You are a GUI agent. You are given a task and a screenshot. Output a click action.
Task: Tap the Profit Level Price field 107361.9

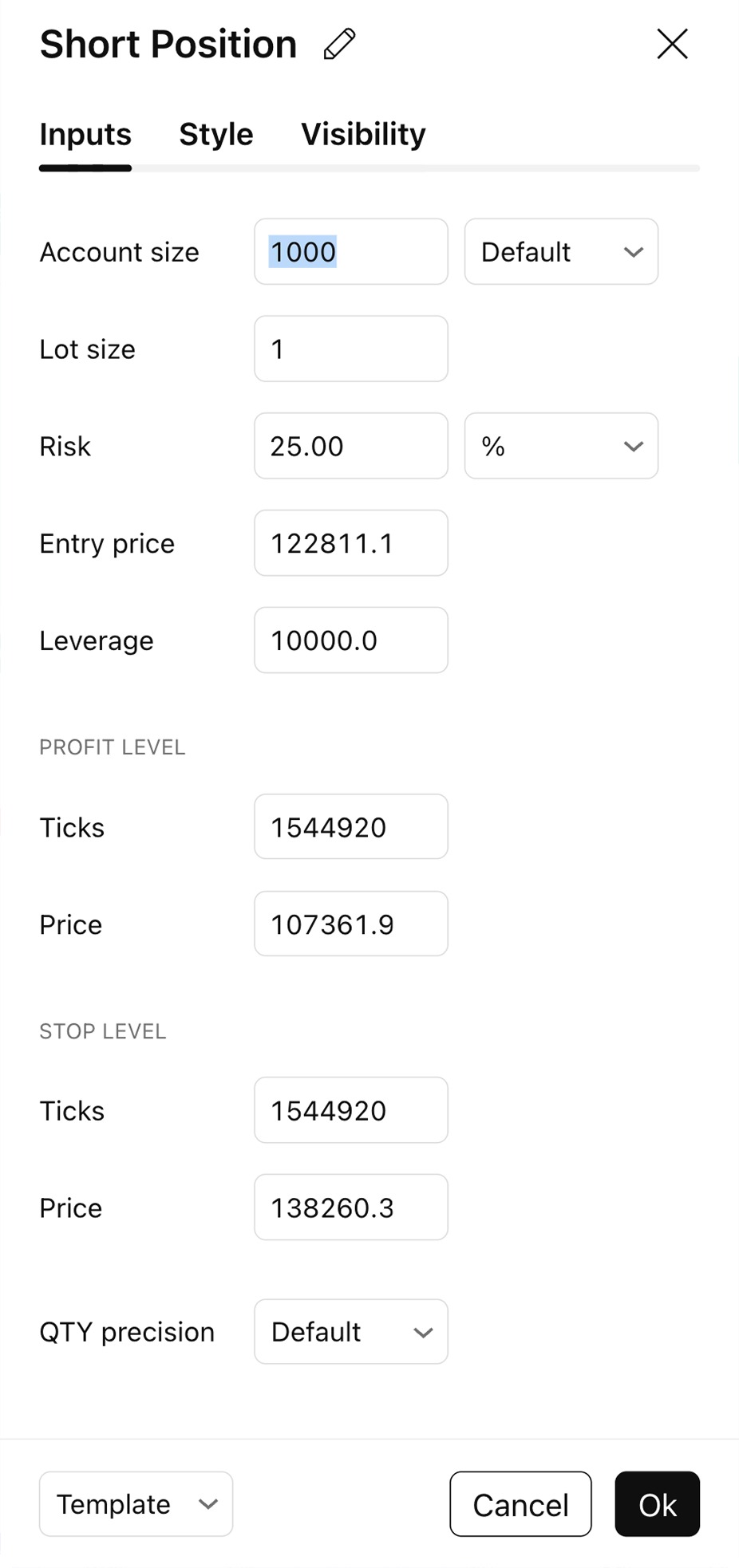click(351, 924)
